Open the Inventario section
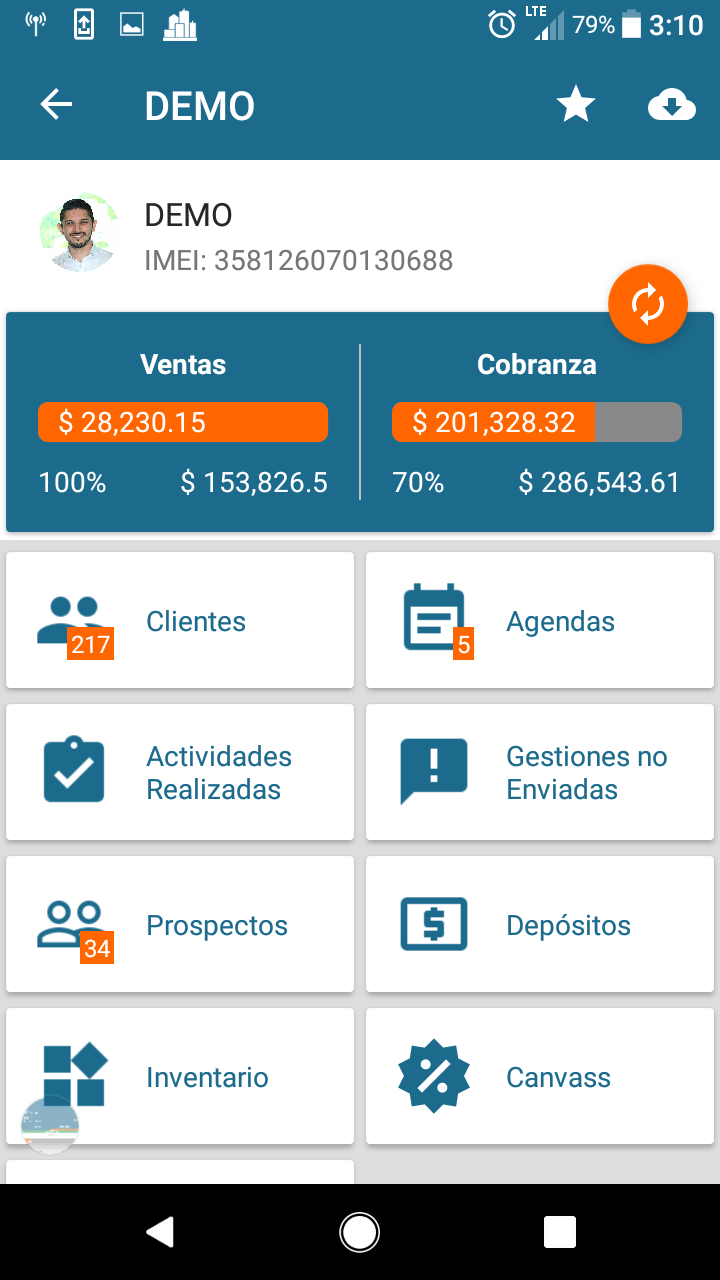Screen dimensions: 720x1280 [180, 1076]
